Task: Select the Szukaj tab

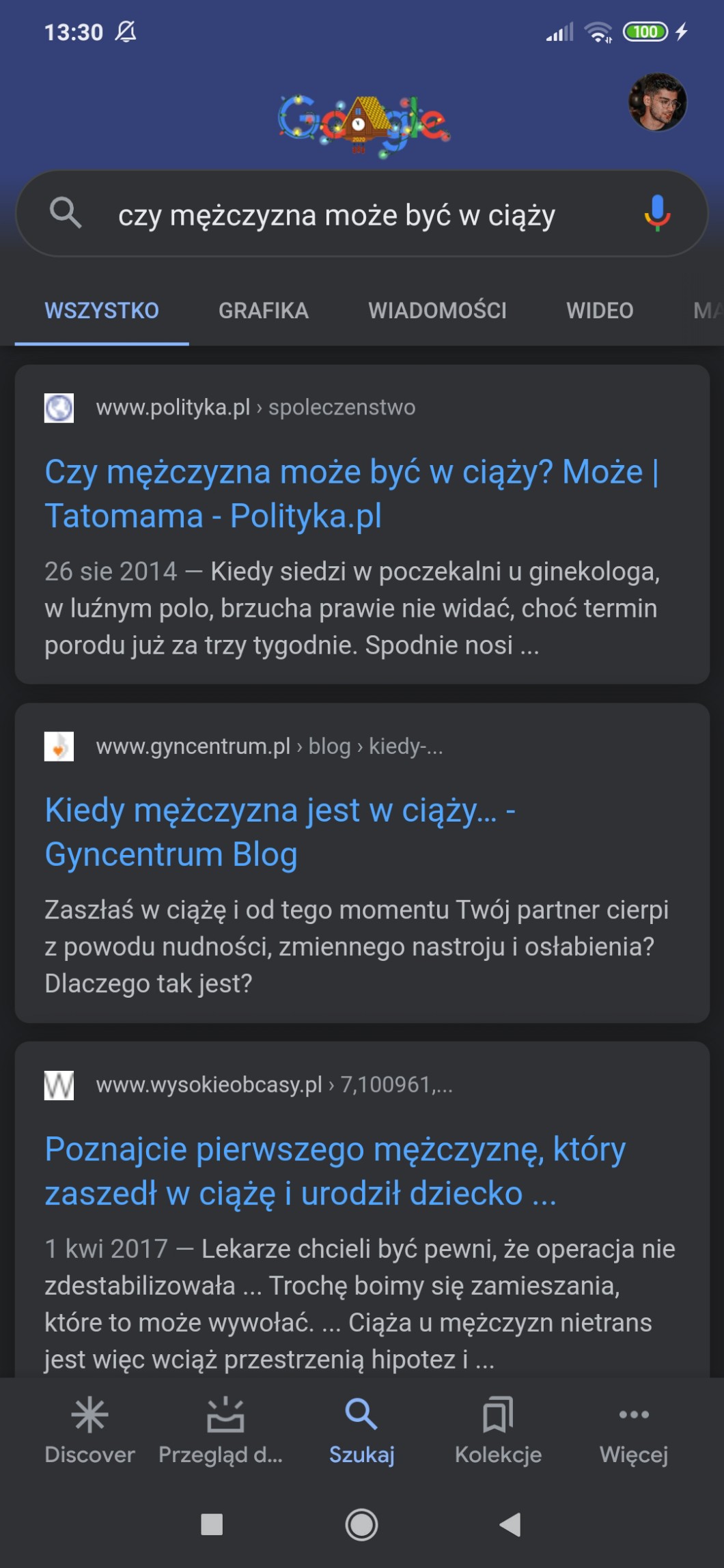Action: 361,1430
